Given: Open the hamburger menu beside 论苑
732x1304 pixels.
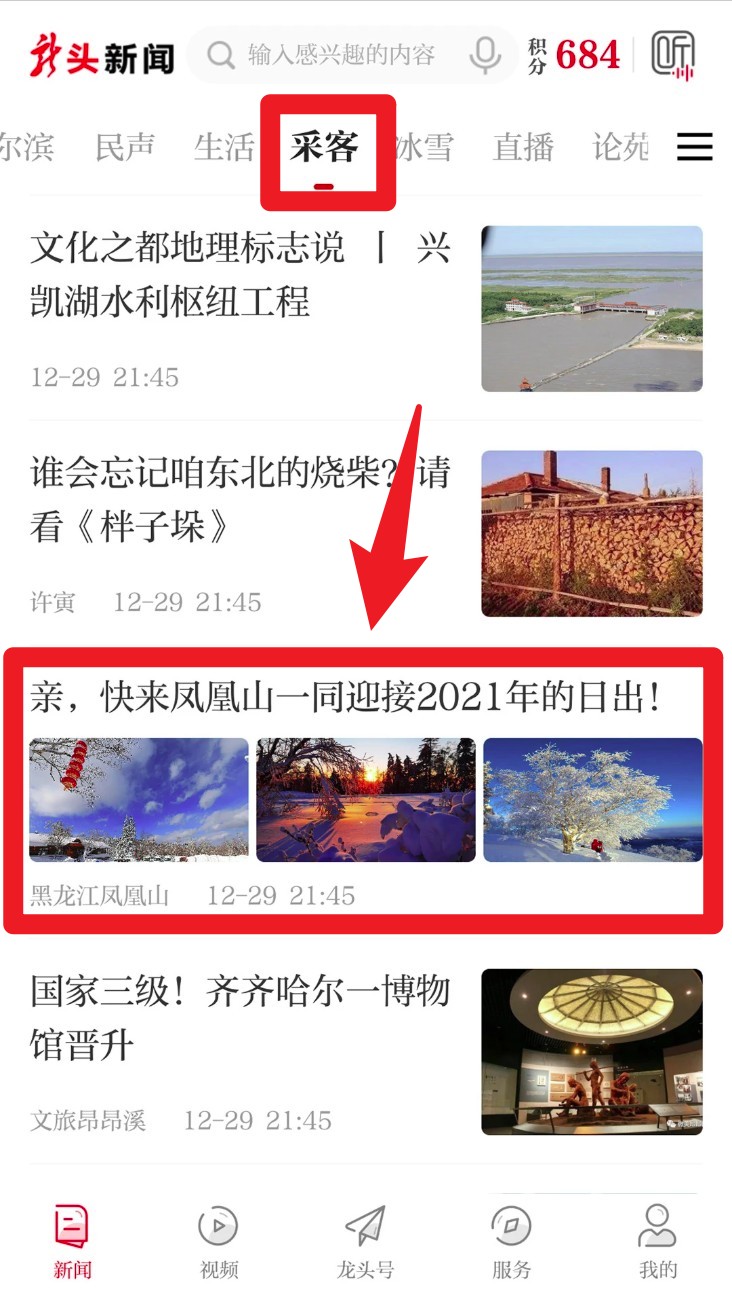Looking at the screenshot, I should [695, 147].
